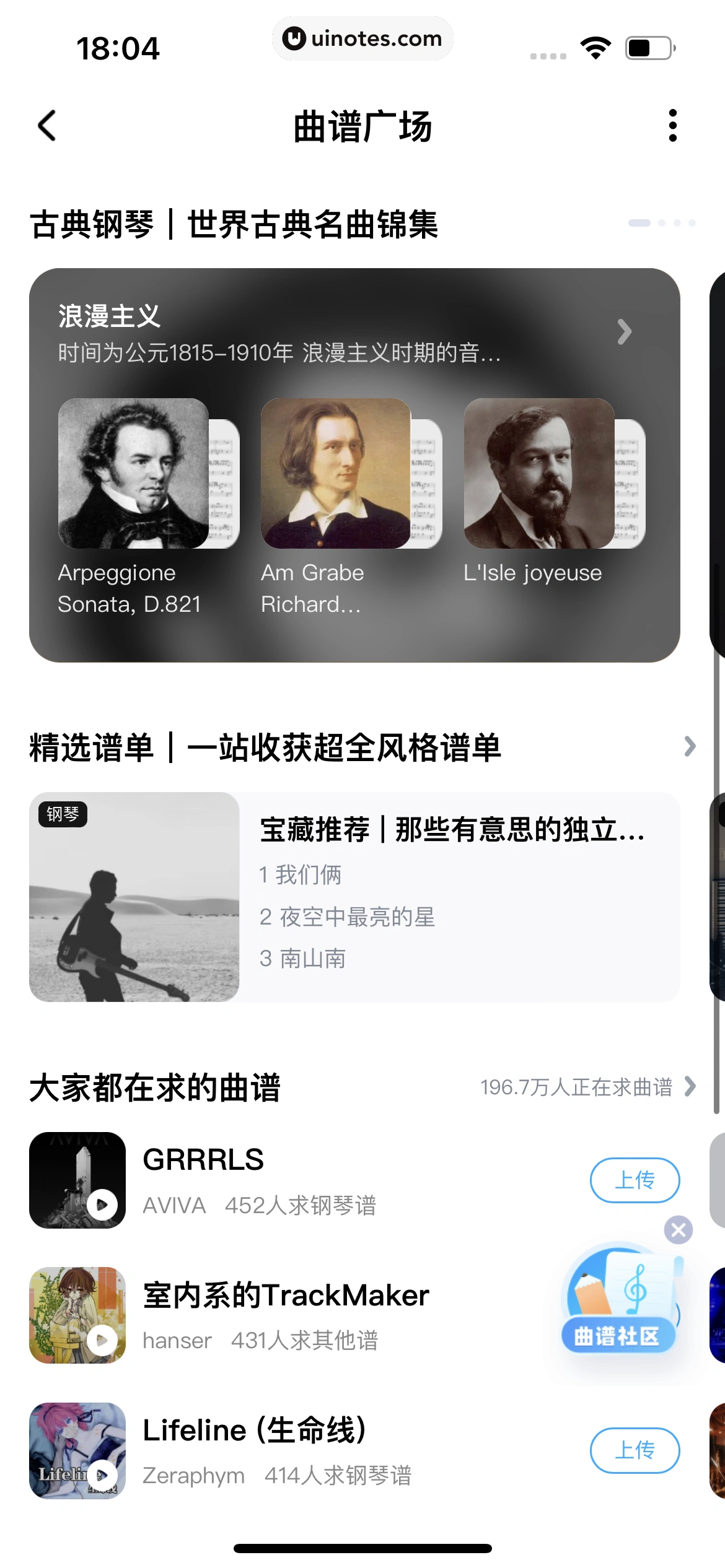Dismiss the 曲谱社区 floating widget
Image resolution: width=725 pixels, height=1568 pixels.
678,1230
